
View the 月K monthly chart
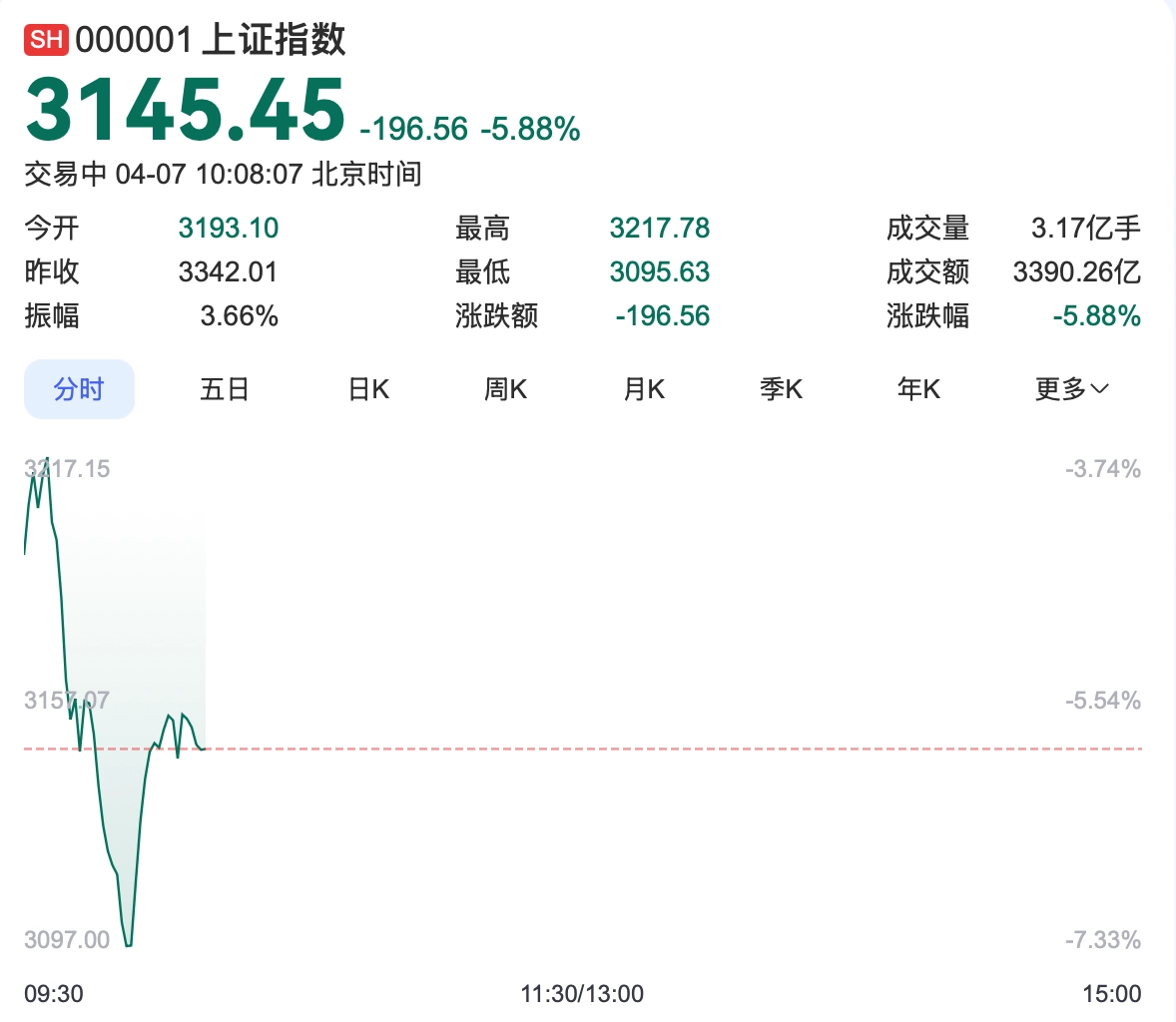644,389
